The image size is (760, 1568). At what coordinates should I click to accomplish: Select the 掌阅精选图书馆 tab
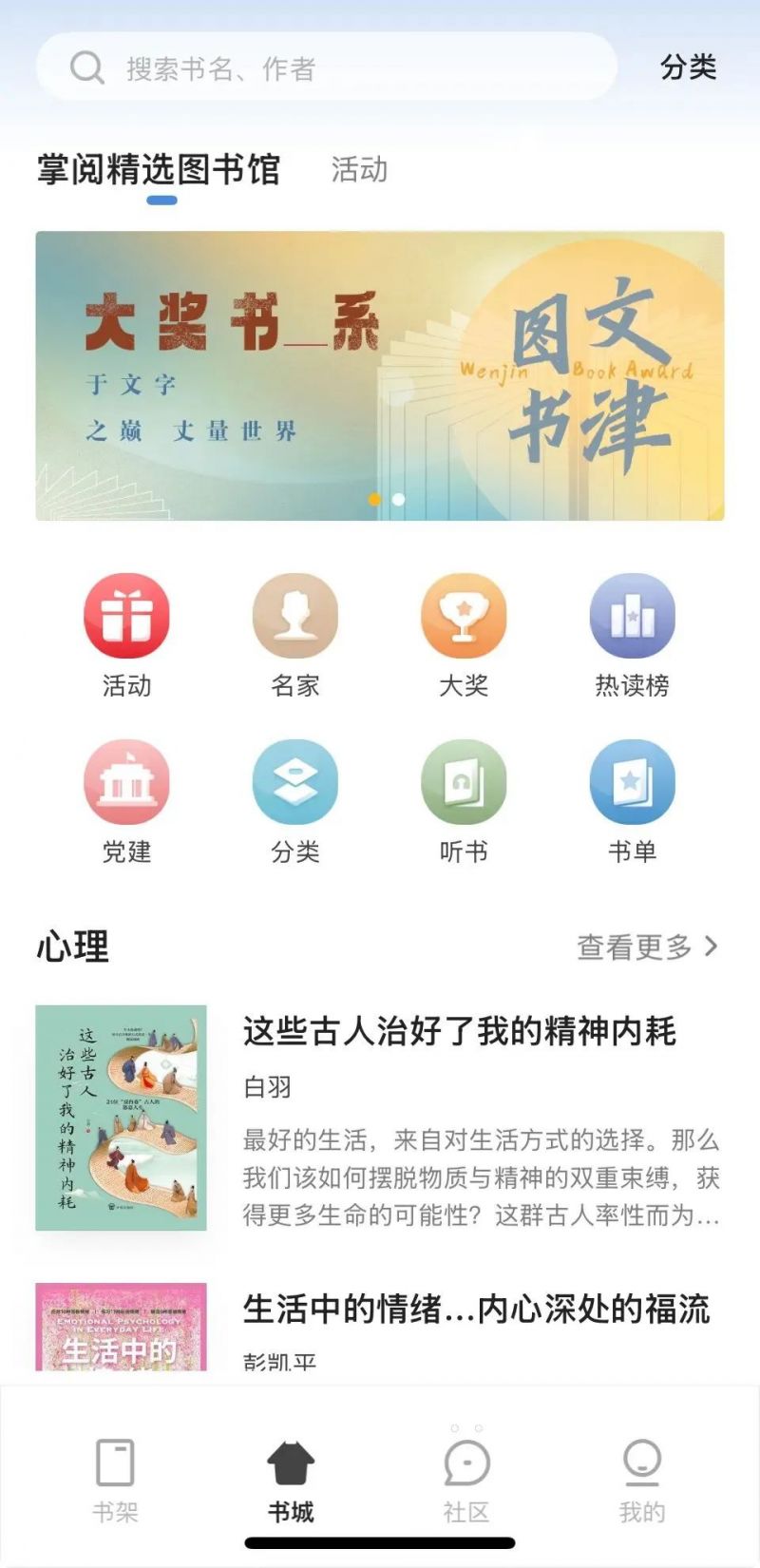159,170
